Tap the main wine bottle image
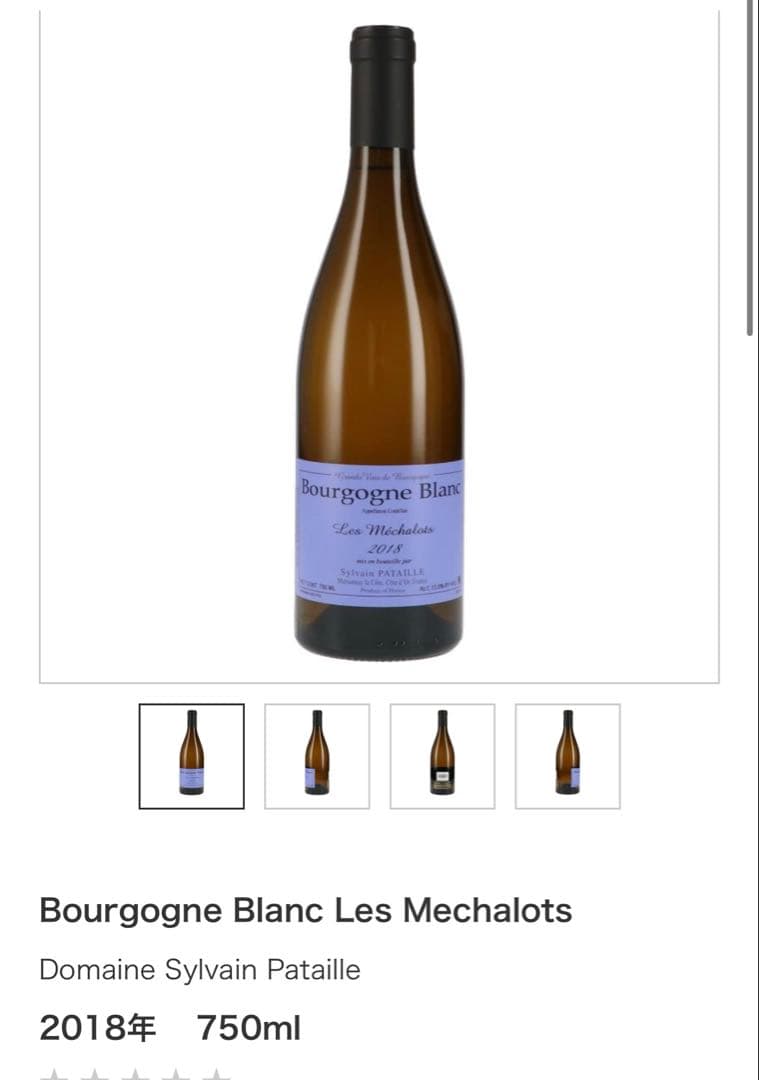759x1080 pixels. [x=380, y=345]
